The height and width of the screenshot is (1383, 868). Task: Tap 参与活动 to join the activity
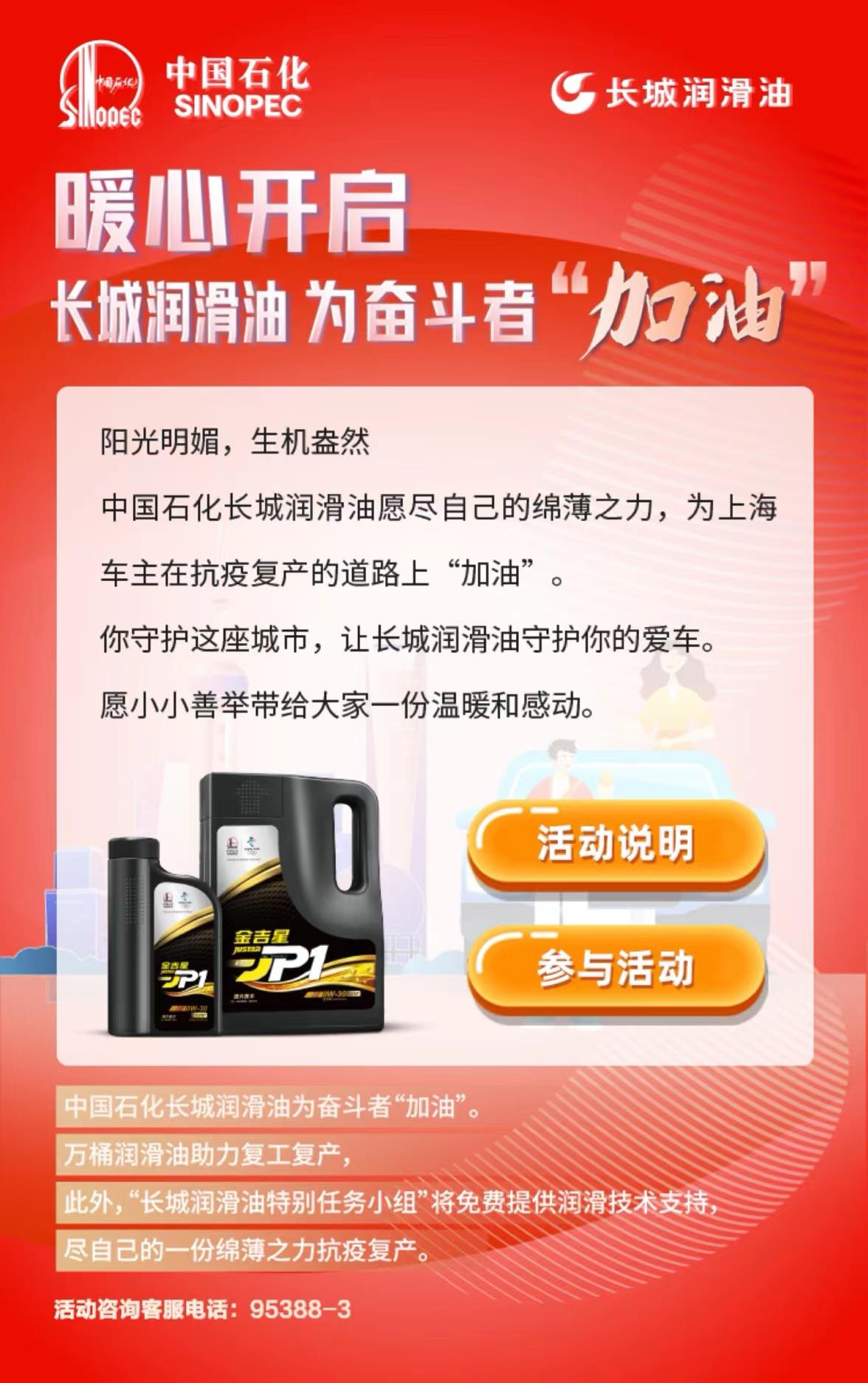(x=616, y=969)
